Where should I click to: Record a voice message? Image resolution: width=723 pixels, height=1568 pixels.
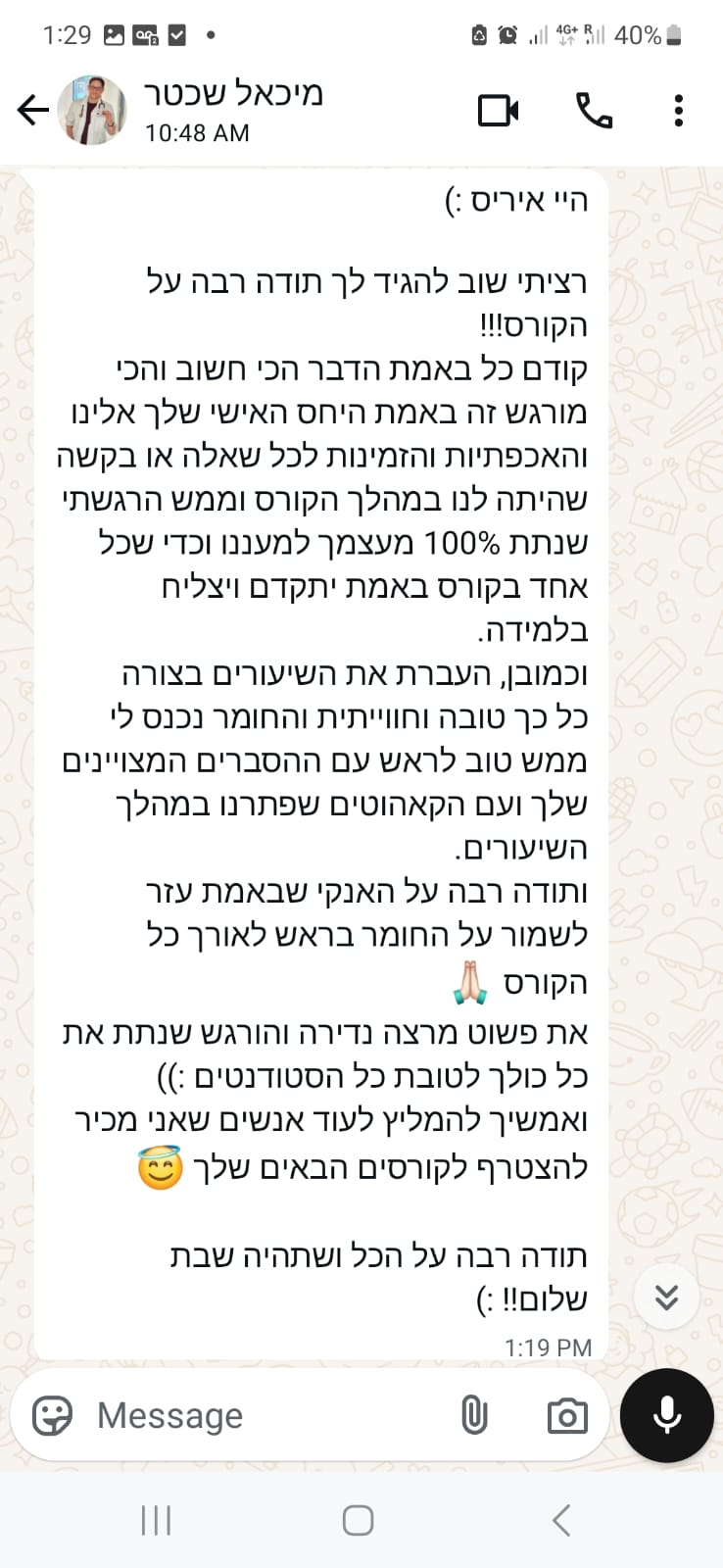click(x=667, y=1415)
